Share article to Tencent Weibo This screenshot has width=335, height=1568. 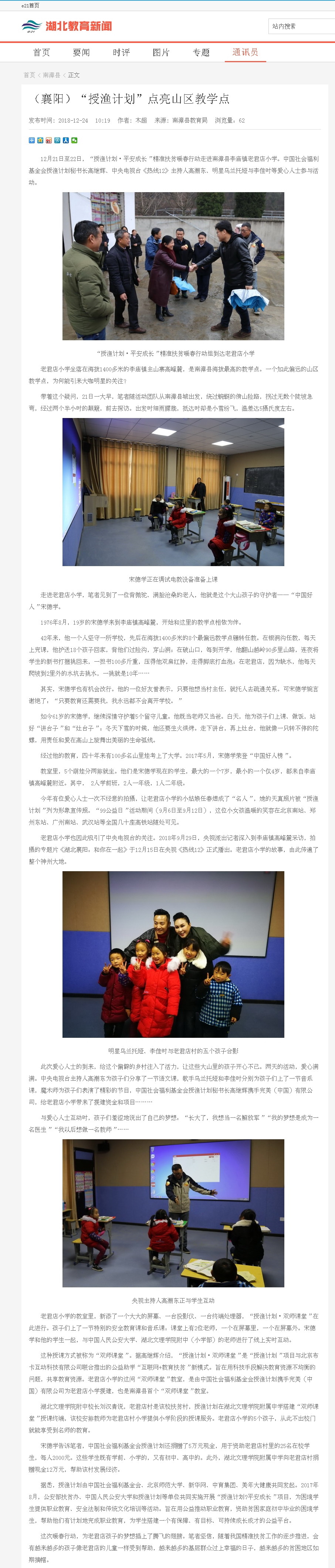[57, 140]
